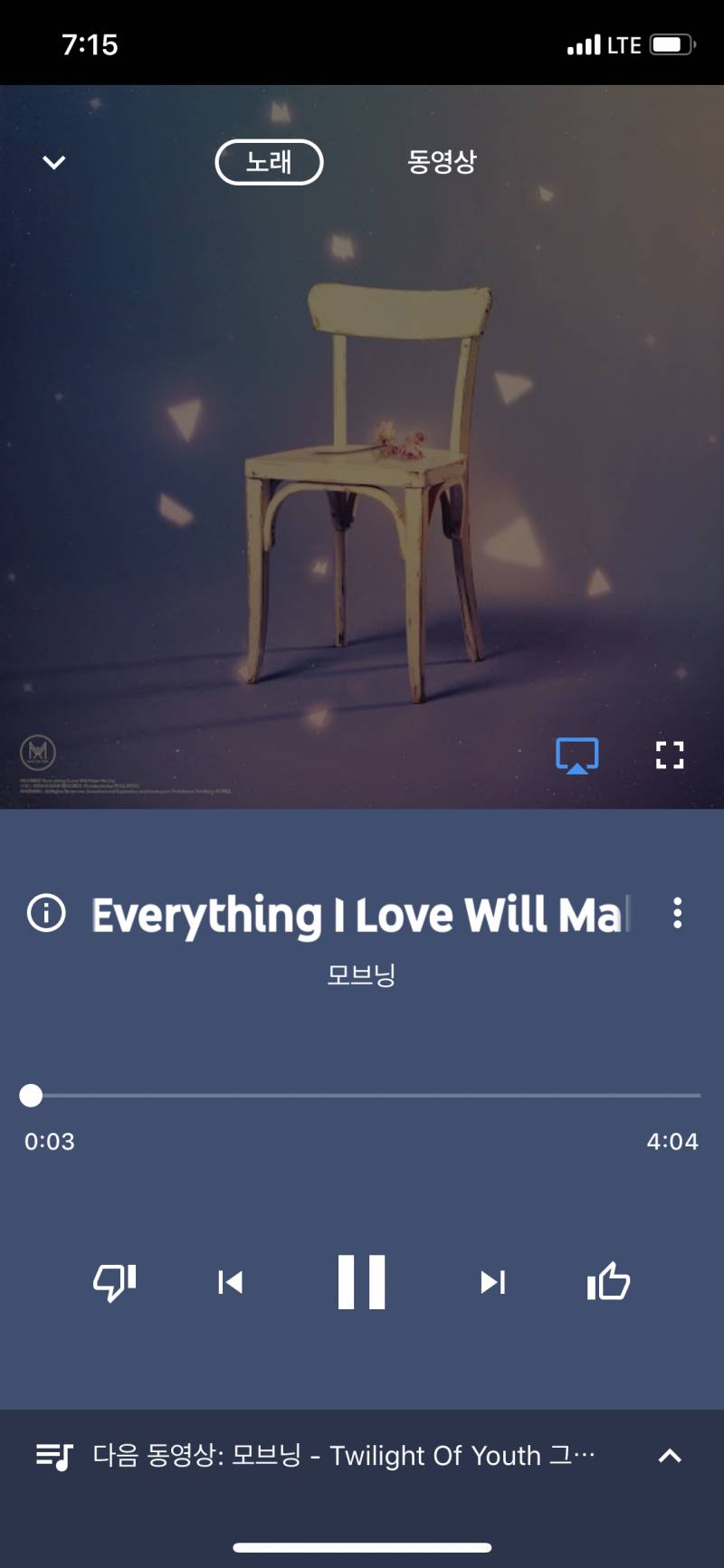
Task: Restart the song with previous button
Action: click(x=231, y=1282)
